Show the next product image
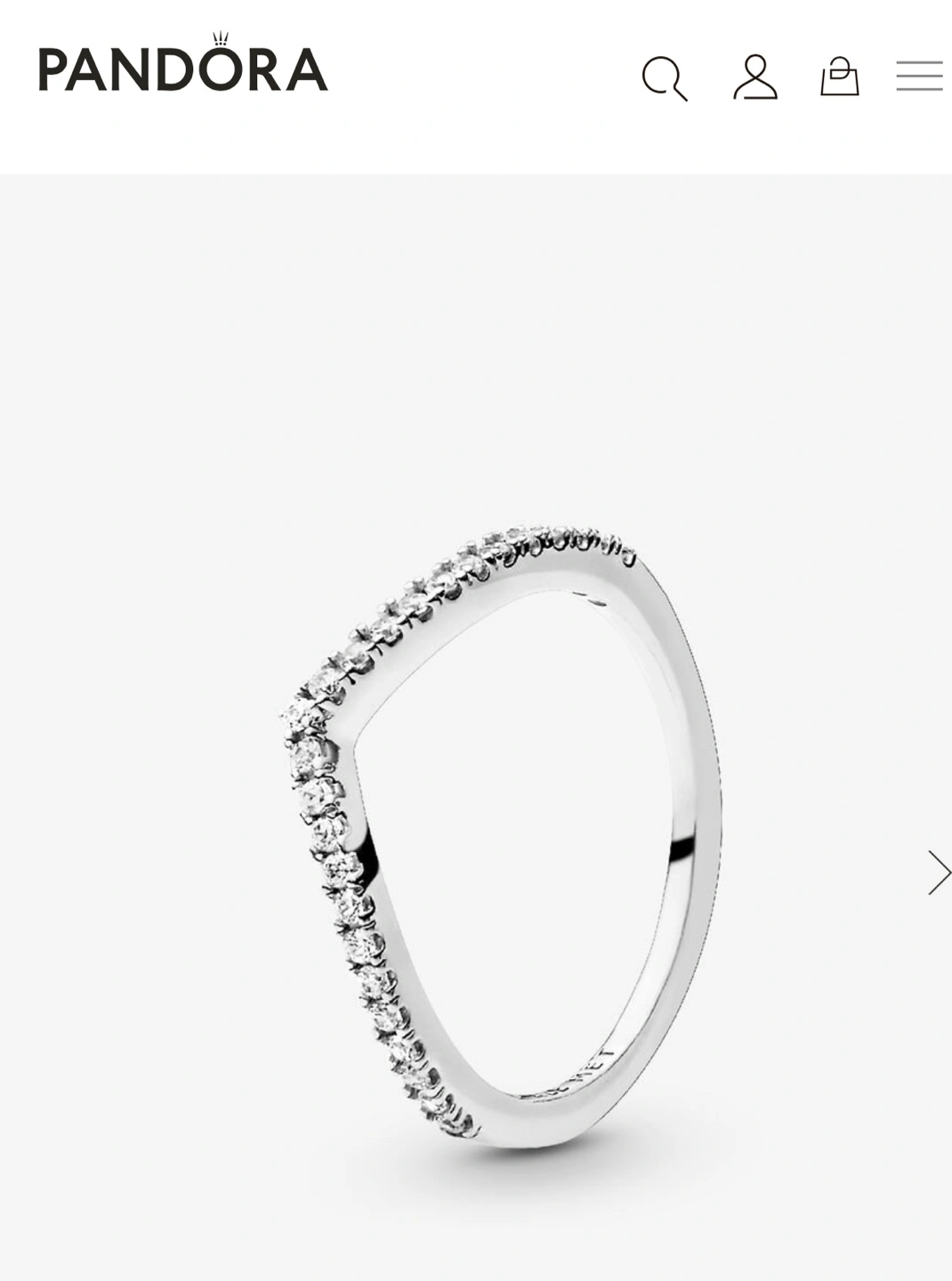Viewport: 952px width, 1281px height. [938, 872]
